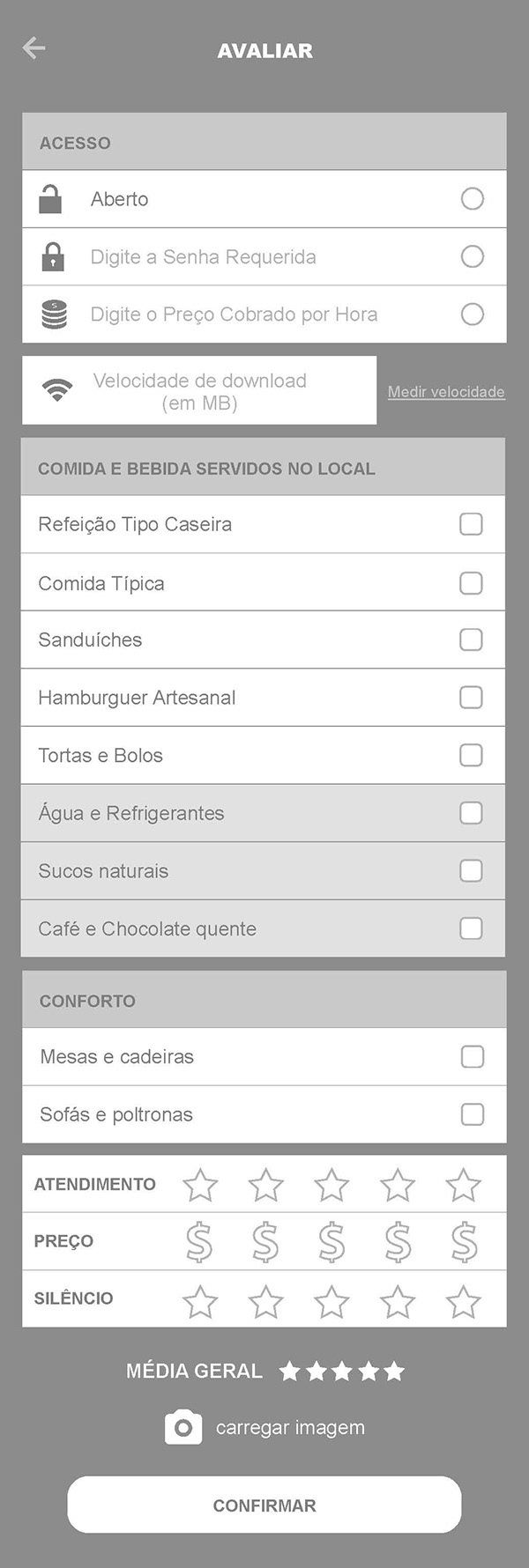The height and width of the screenshot is (1568, 529).
Task: Check Café e Chocolate quente
Action: click(x=471, y=928)
